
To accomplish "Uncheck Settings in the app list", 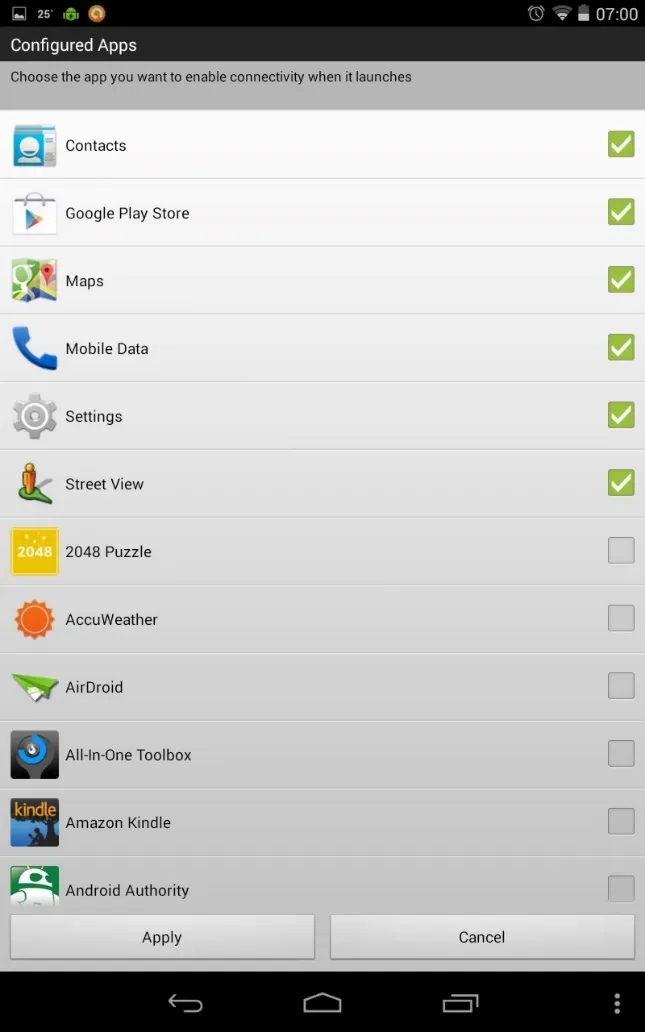I will [621, 415].
